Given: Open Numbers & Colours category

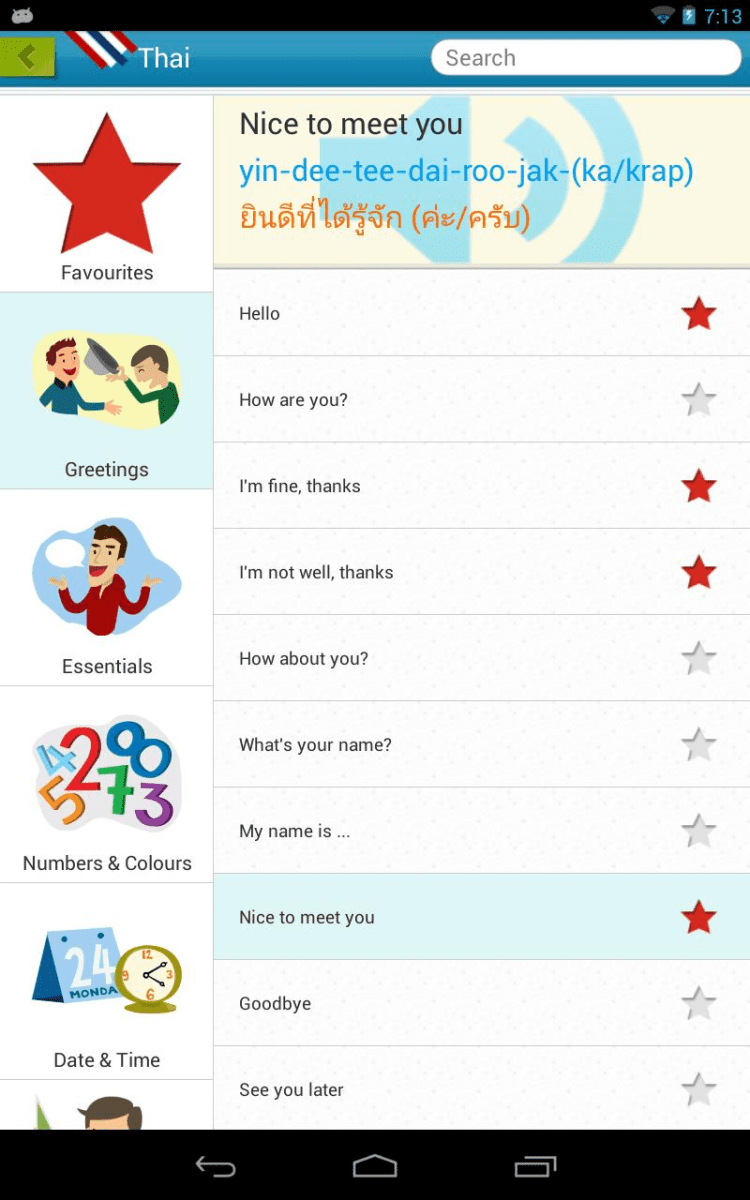Looking at the screenshot, I should pyautogui.click(x=107, y=785).
